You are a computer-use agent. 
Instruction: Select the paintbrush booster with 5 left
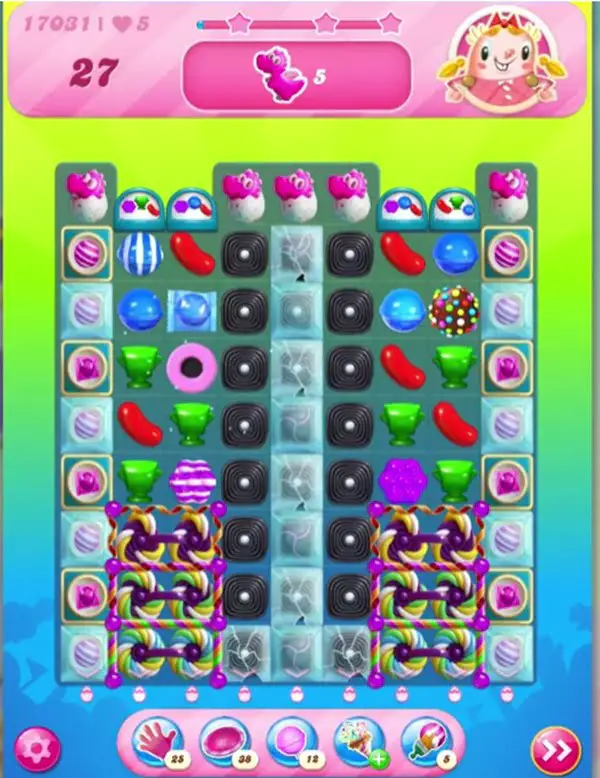[425, 741]
